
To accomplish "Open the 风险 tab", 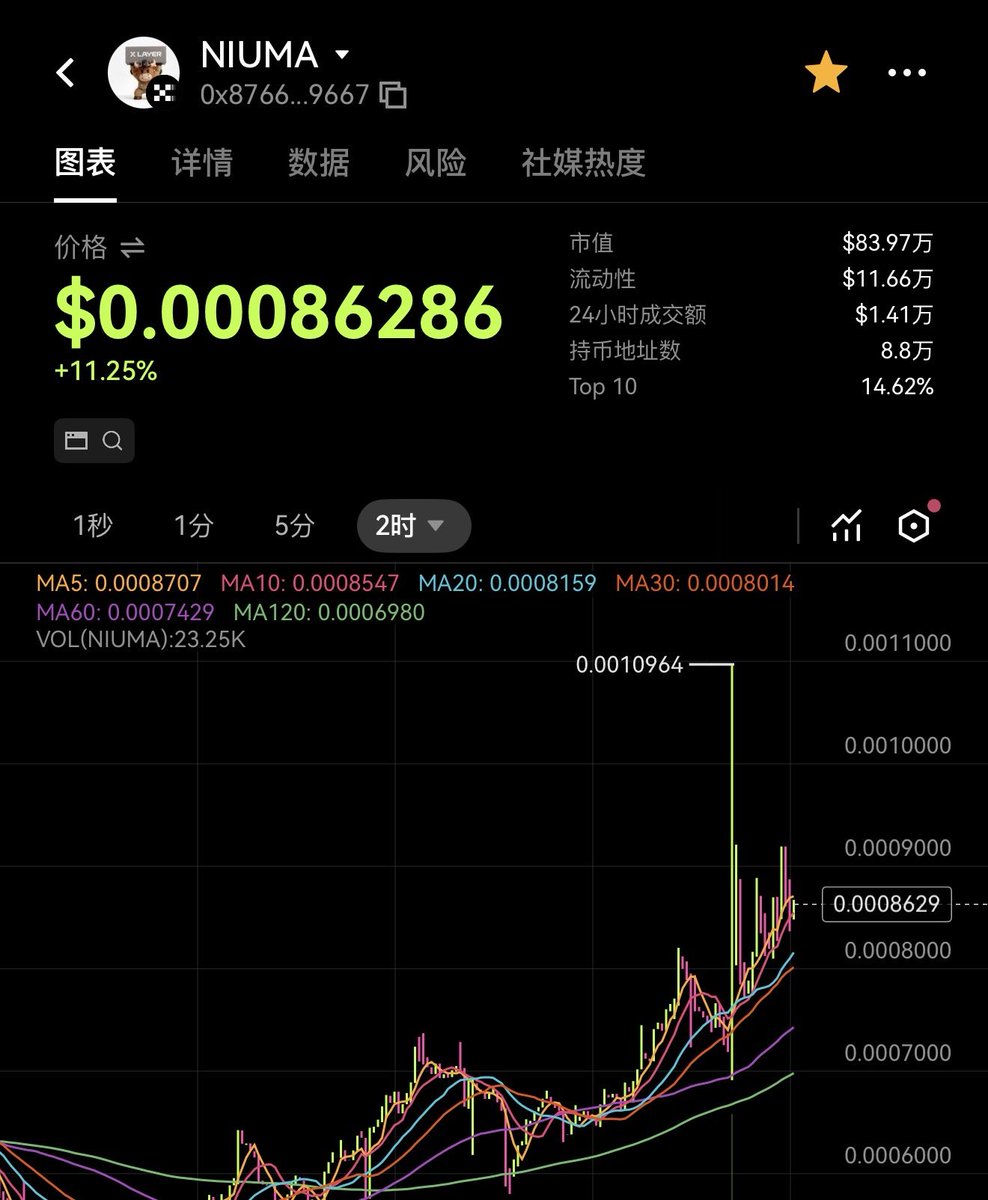I will click(x=435, y=163).
